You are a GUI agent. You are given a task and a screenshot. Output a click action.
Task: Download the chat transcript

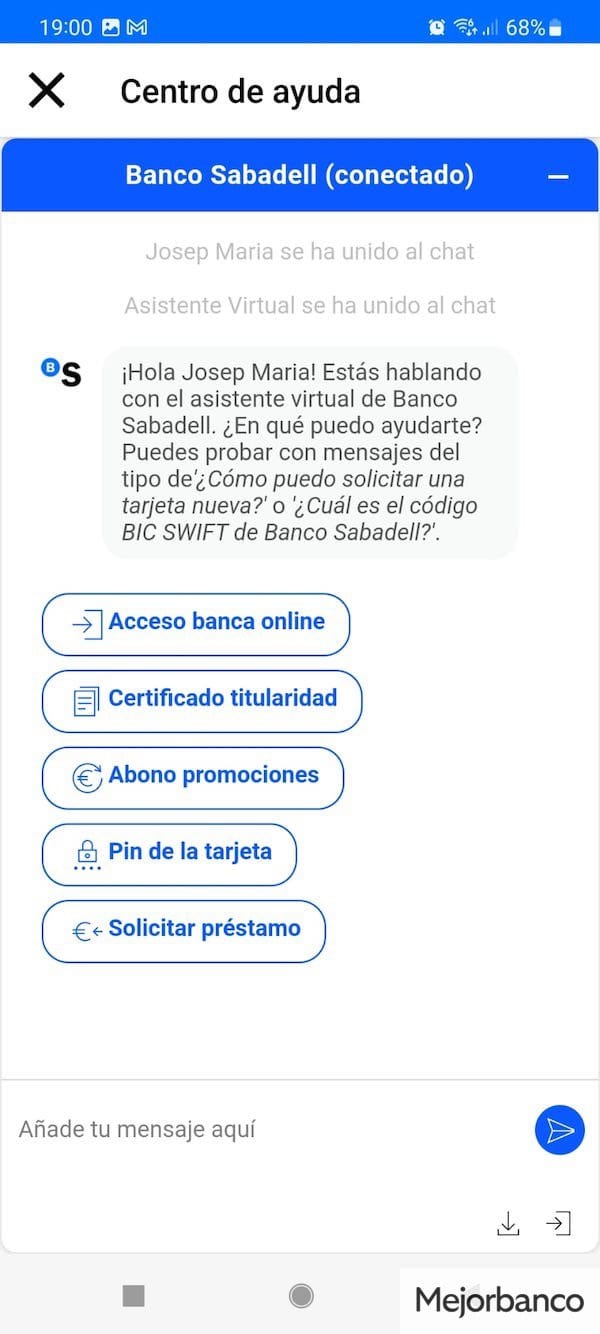tap(509, 1223)
